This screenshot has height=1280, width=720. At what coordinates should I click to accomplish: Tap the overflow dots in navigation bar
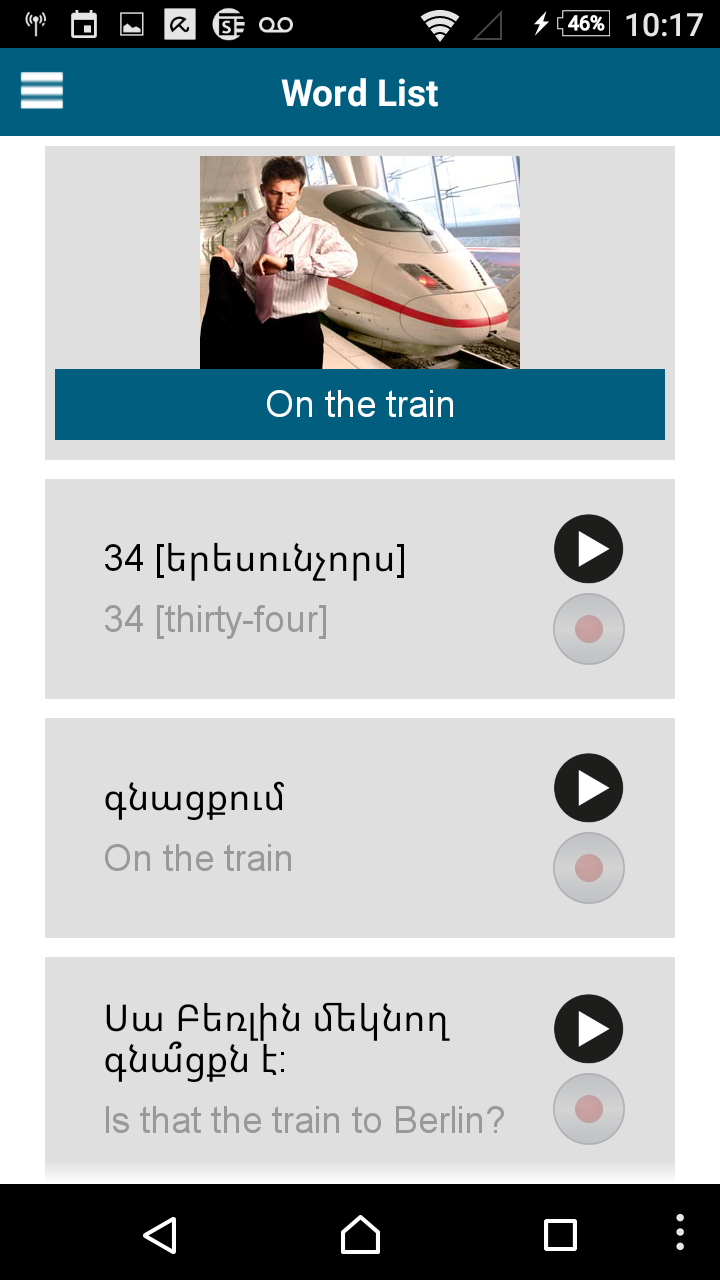[x=679, y=1235]
